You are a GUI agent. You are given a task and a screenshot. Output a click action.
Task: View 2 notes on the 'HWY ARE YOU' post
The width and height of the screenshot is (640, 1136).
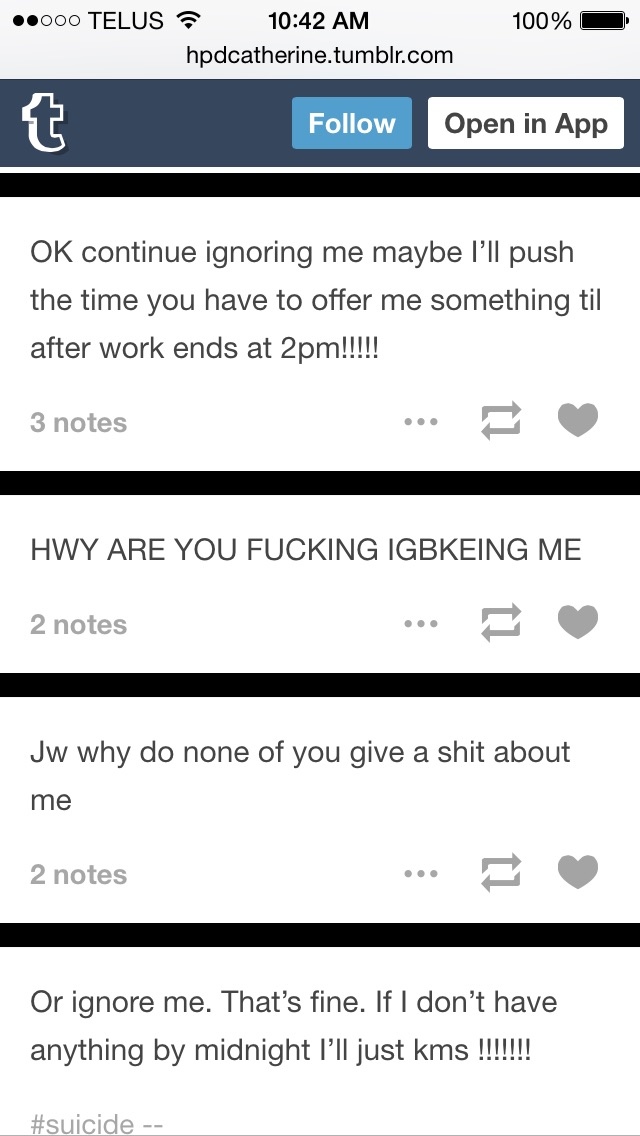(x=78, y=625)
